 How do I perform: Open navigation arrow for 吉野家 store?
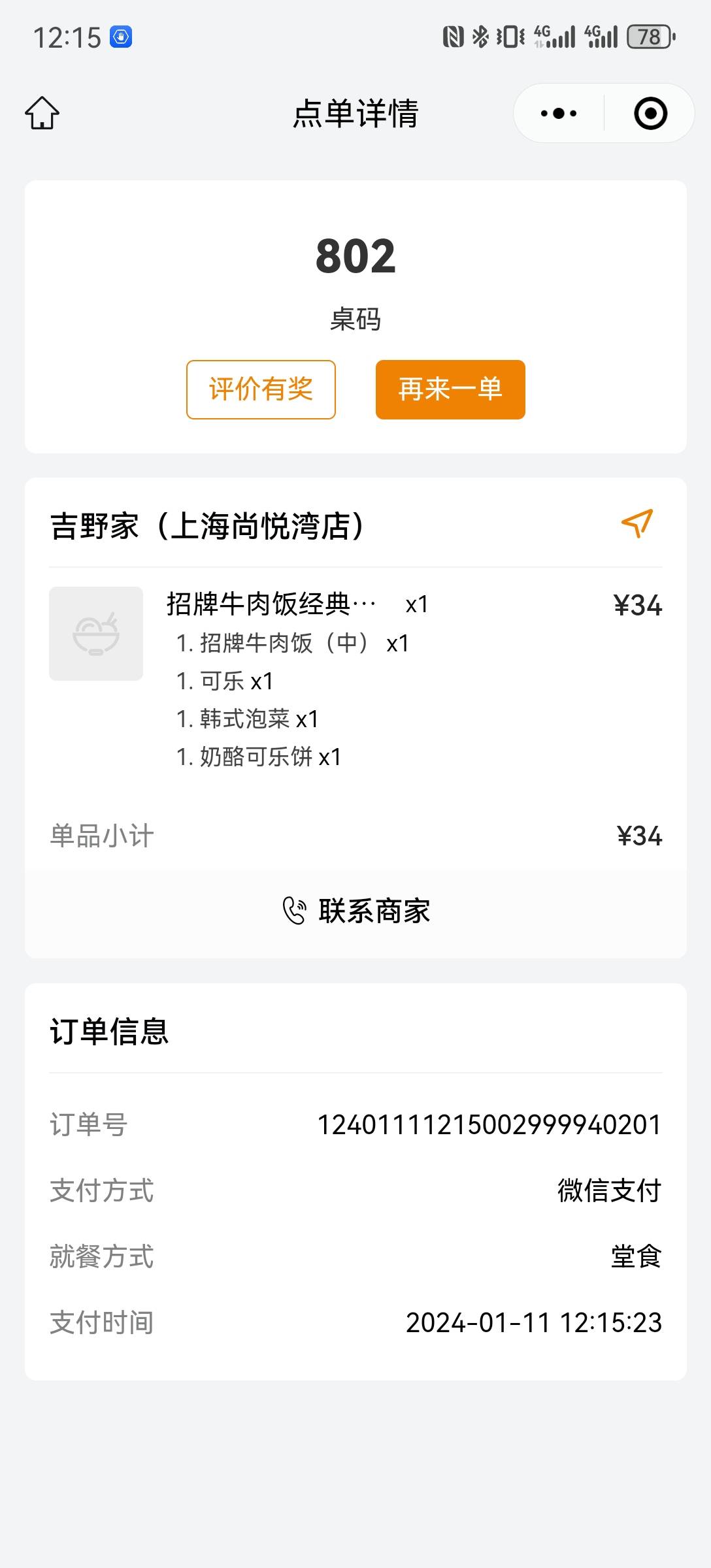point(637,523)
